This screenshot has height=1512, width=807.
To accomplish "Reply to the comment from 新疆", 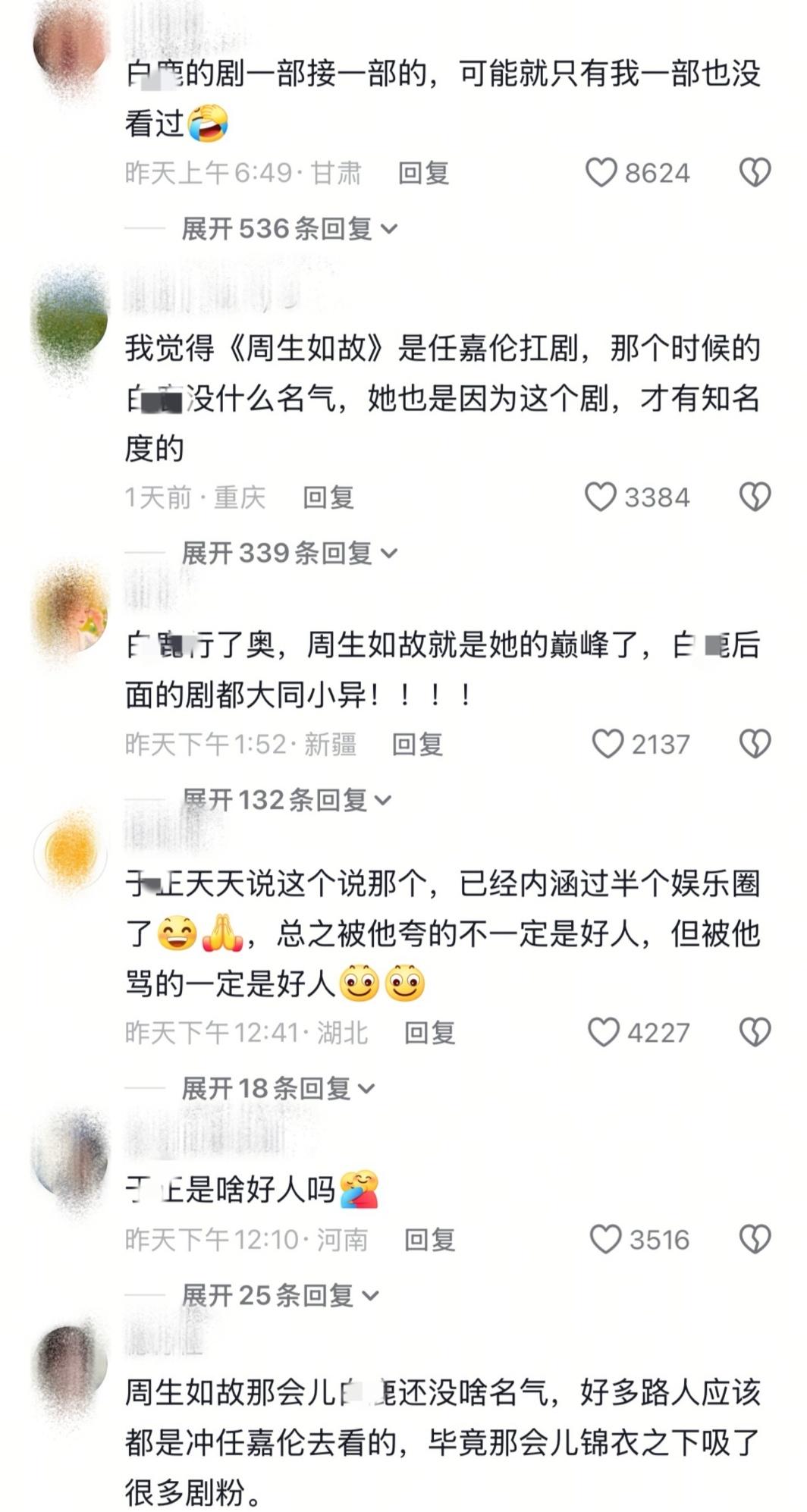I will [417, 744].
